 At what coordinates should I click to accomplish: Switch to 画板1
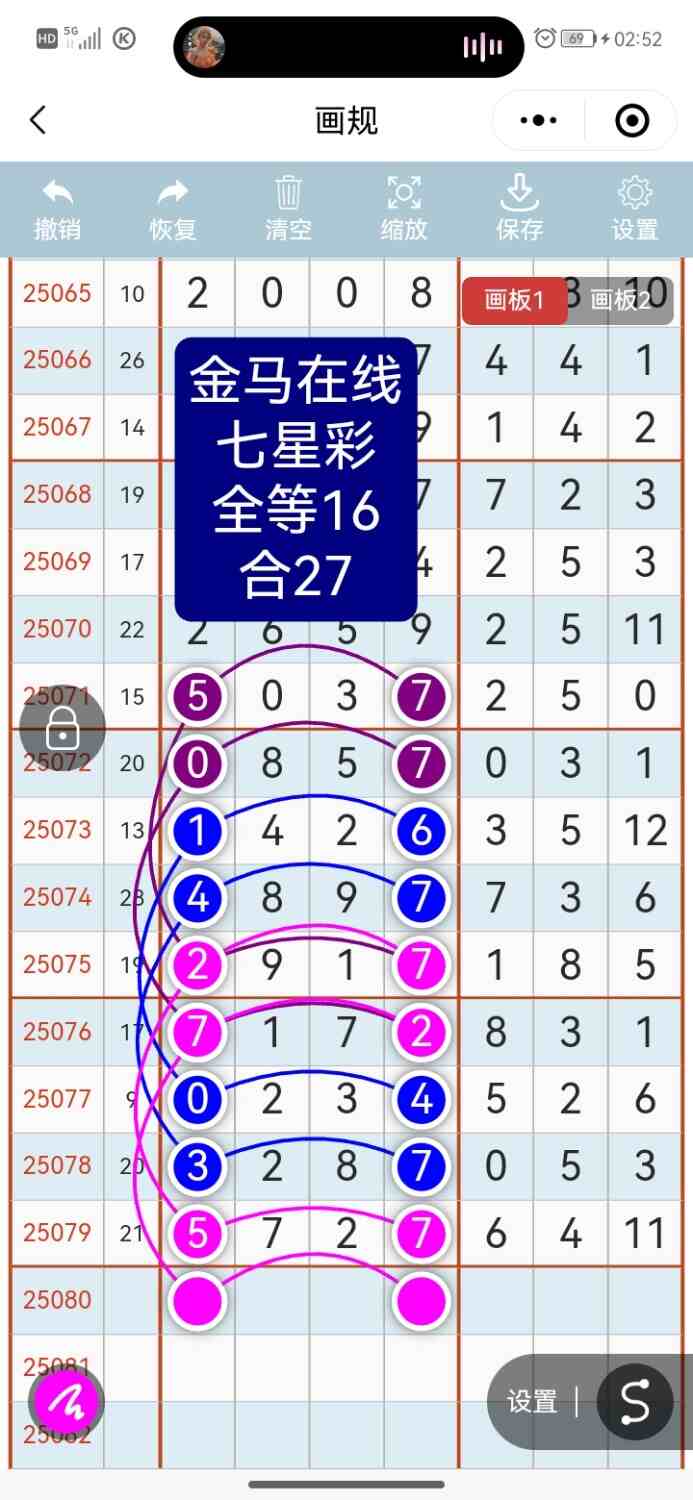coord(514,300)
